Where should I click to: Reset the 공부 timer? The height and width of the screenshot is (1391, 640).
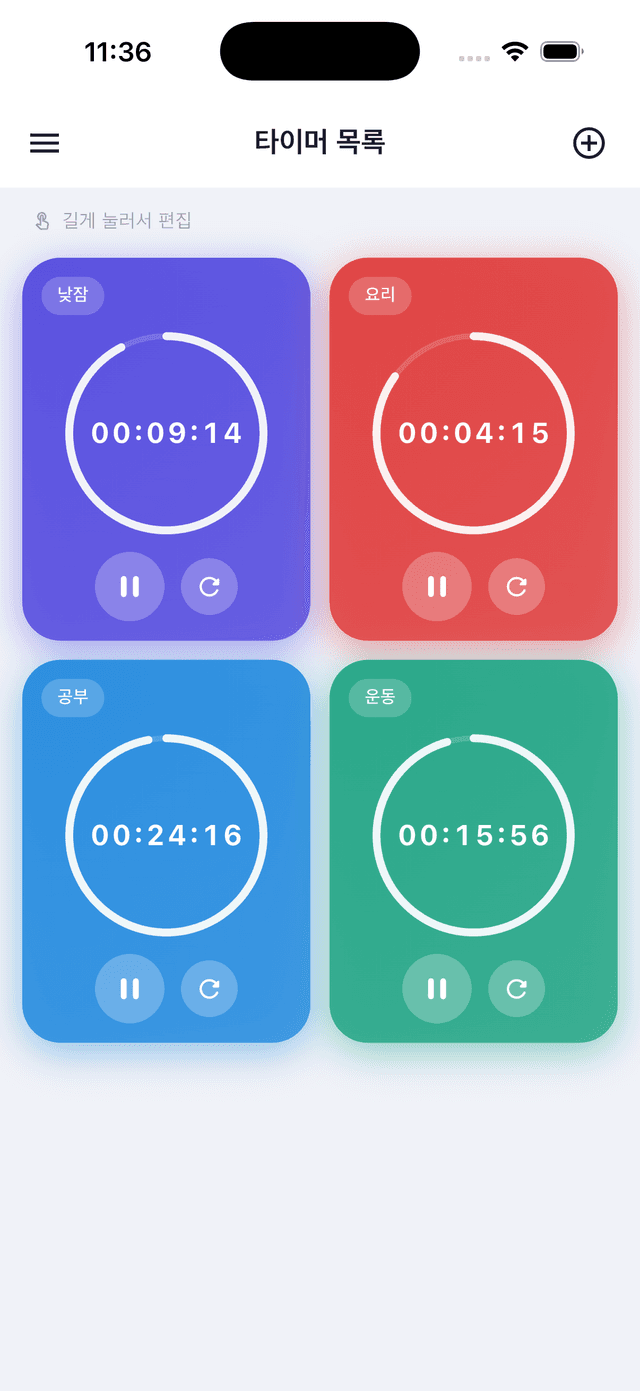(x=209, y=989)
